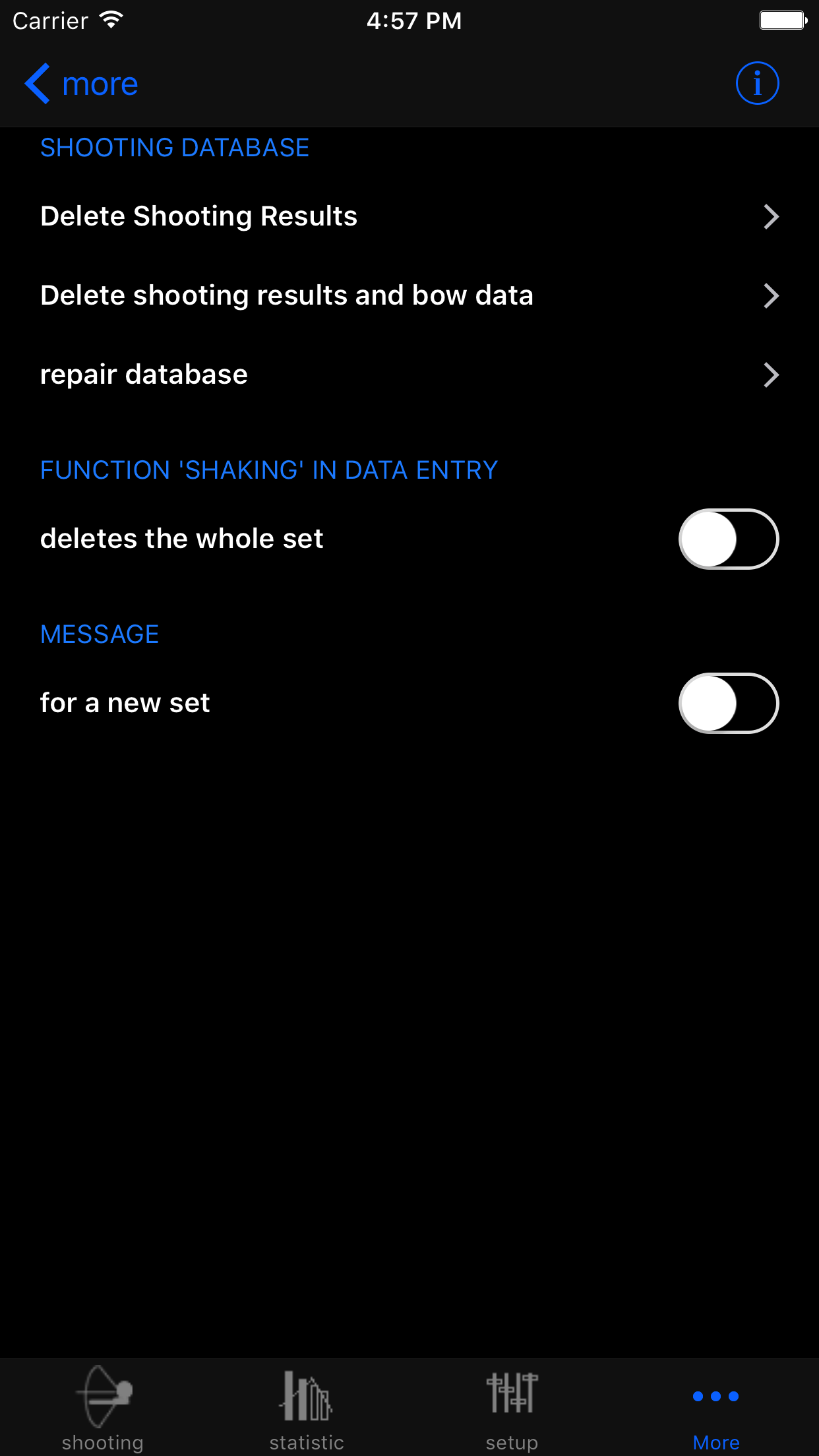
Task: Go back to the more screen
Action: tap(81, 84)
